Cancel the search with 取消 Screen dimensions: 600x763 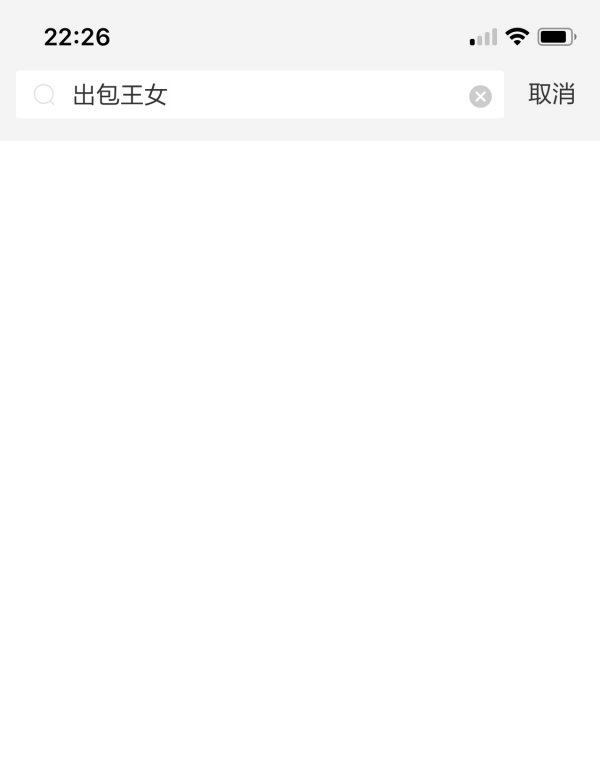click(551, 95)
